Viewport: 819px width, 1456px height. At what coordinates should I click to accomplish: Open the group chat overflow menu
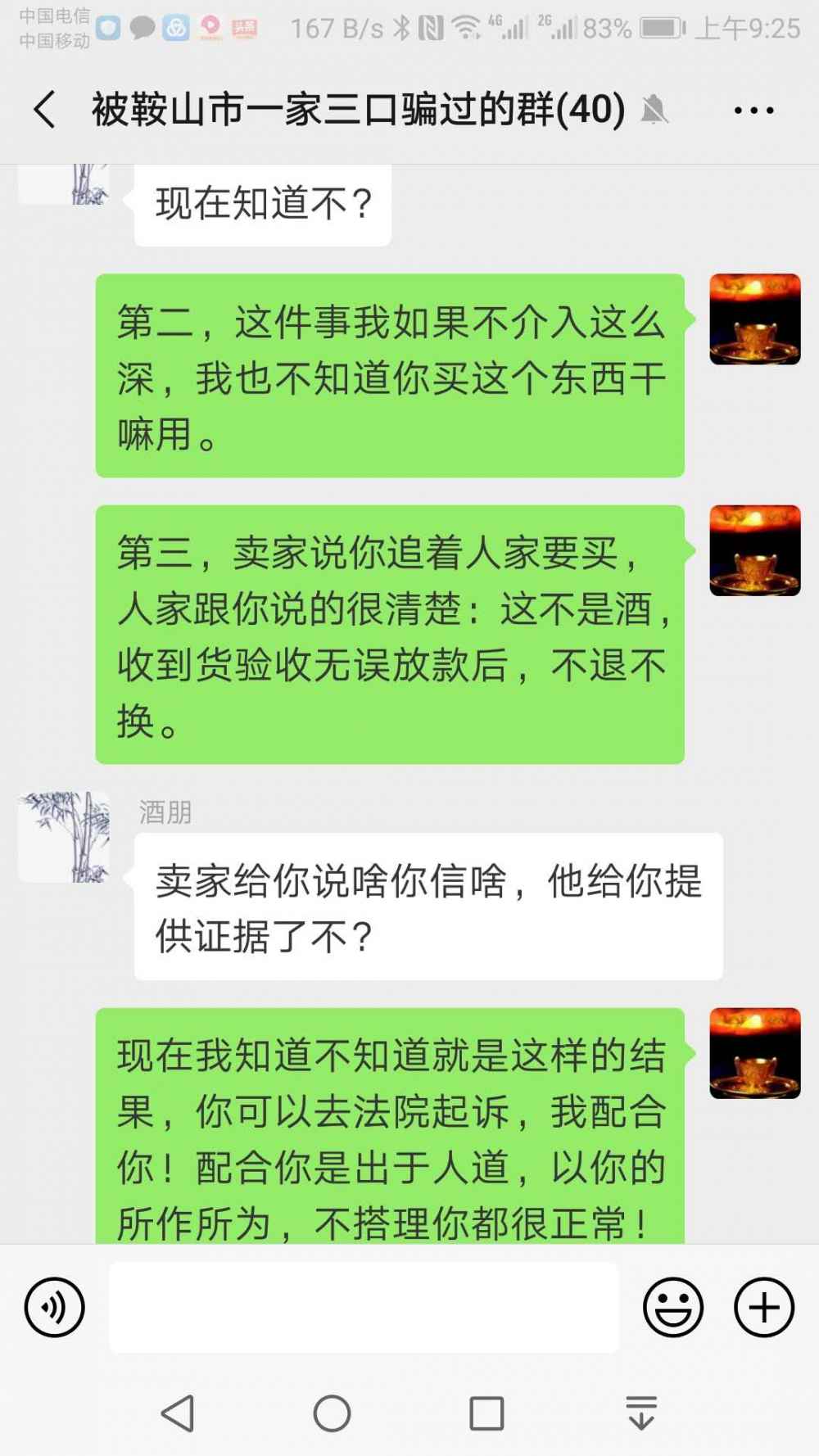click(753, 111)
